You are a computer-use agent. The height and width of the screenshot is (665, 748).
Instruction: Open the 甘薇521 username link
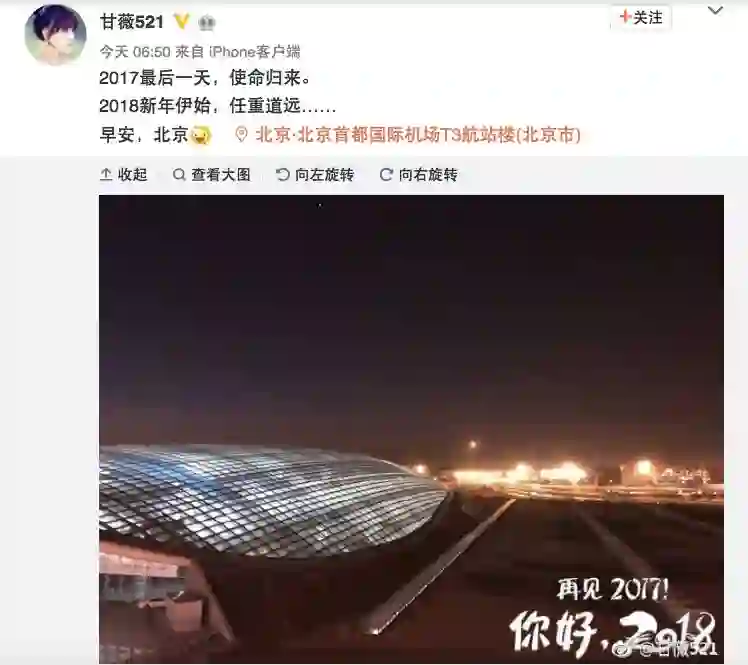[132, 21]
